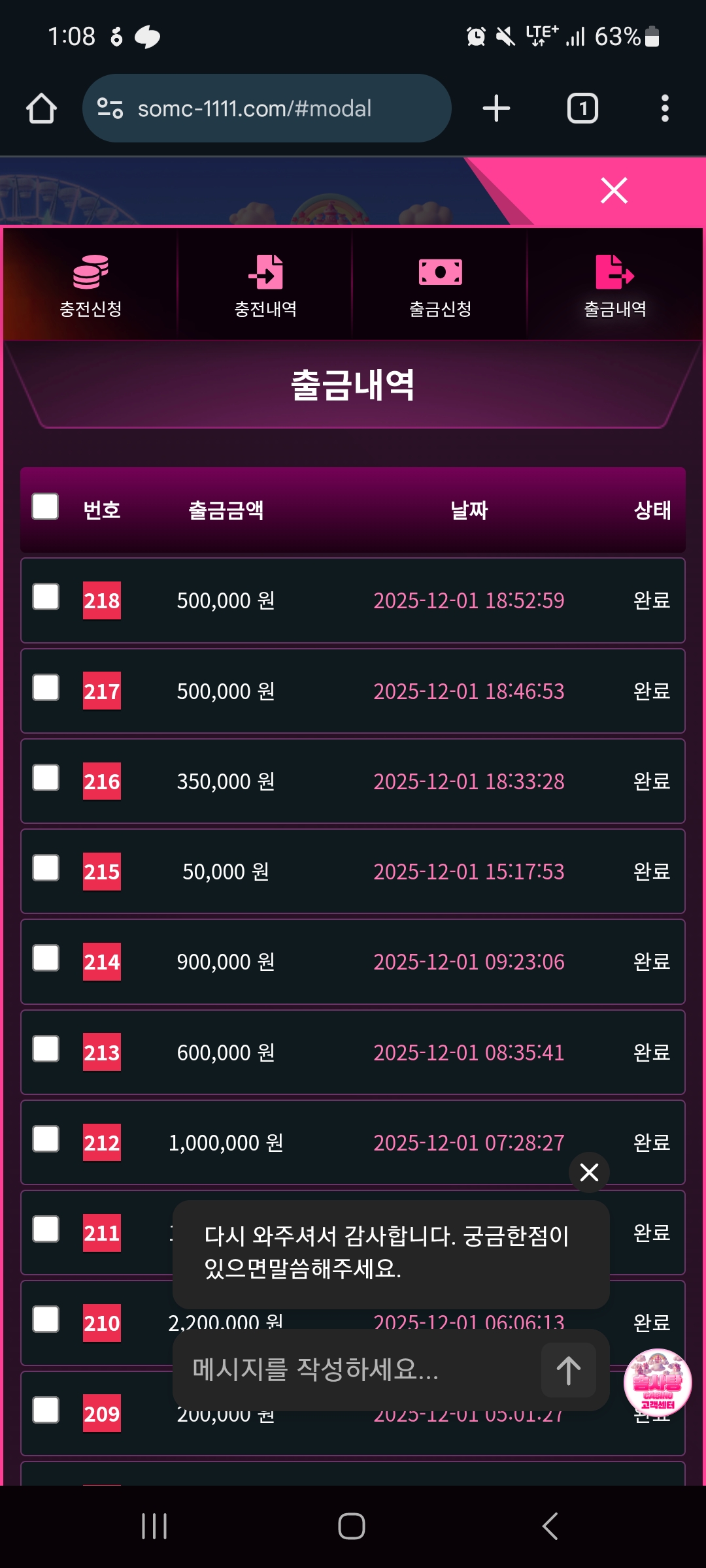
Task: Open the browser overflow menu
Action: click(664, 108)
